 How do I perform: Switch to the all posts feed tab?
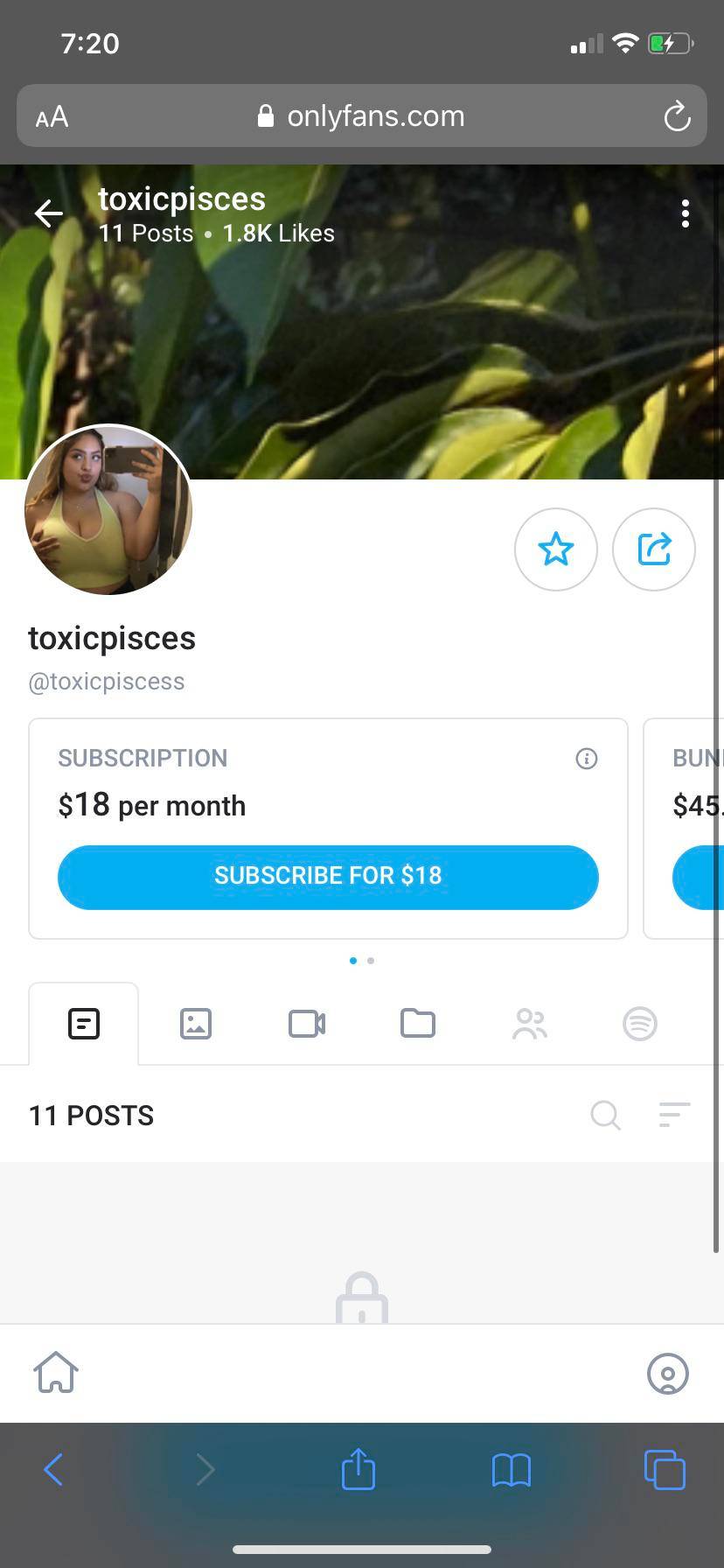pyautogui.click(x=83, y=1023)
